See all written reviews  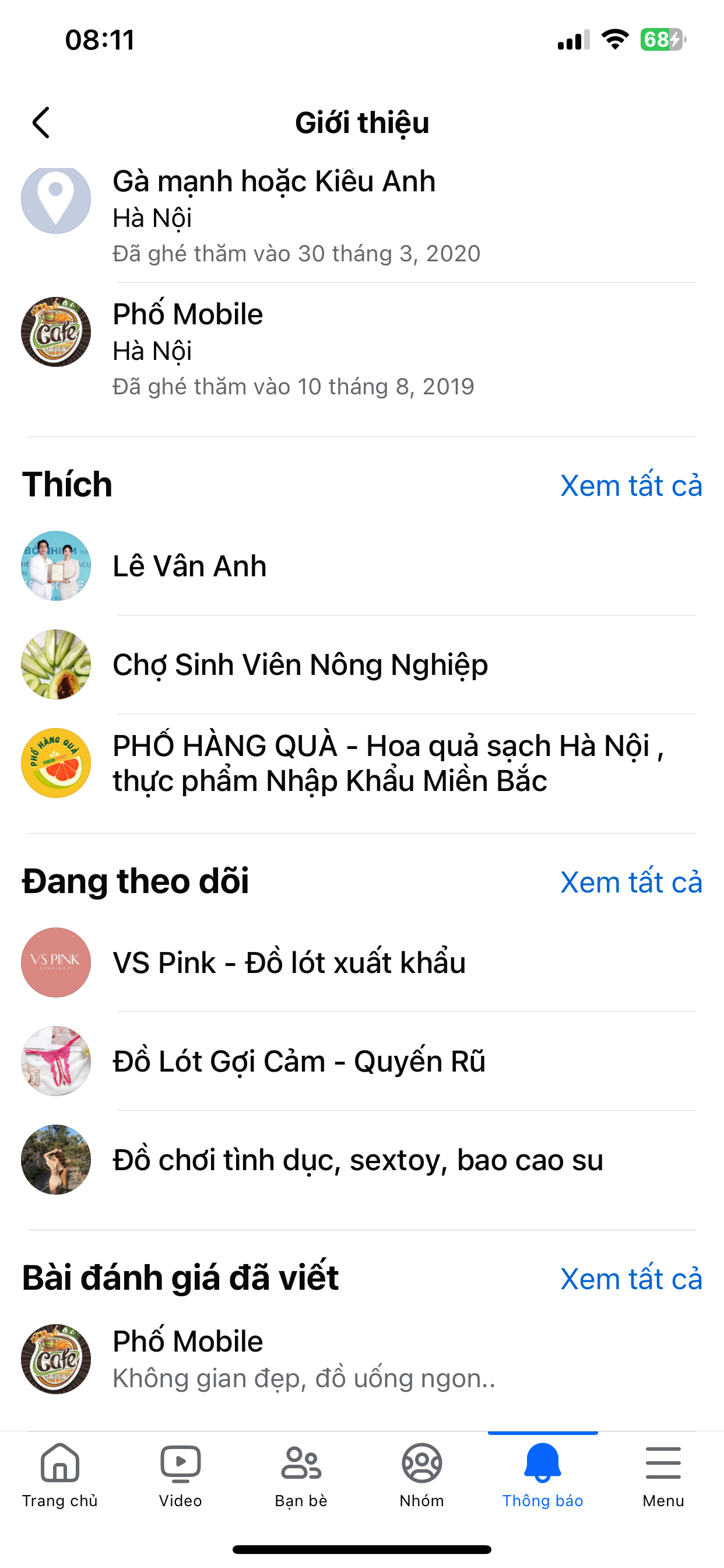[x=631, y=1279]
